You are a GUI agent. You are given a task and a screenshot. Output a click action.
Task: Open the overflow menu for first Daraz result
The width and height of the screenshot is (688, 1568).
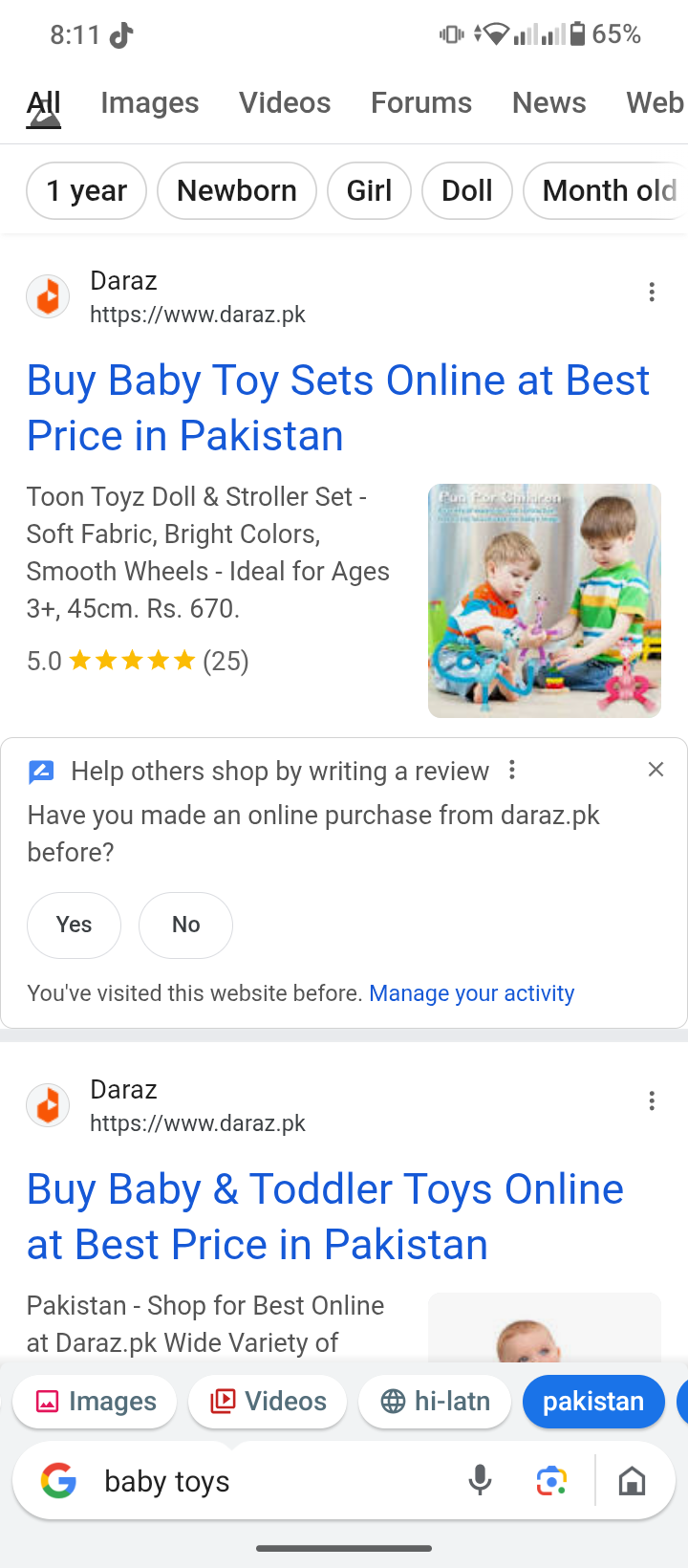(x=652, y=293)
